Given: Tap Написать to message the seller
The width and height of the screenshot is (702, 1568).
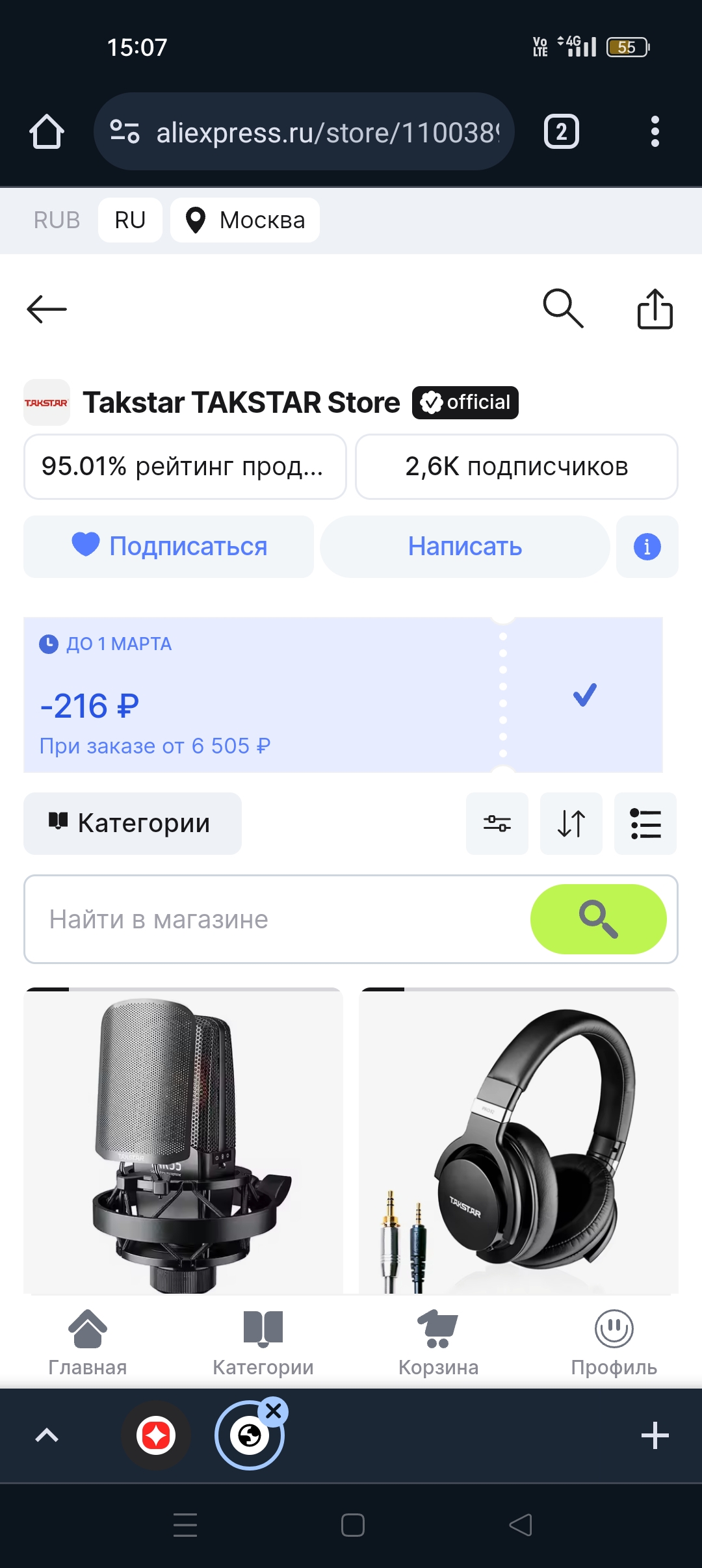Looking at the screenshot, I should click(465, 546).
